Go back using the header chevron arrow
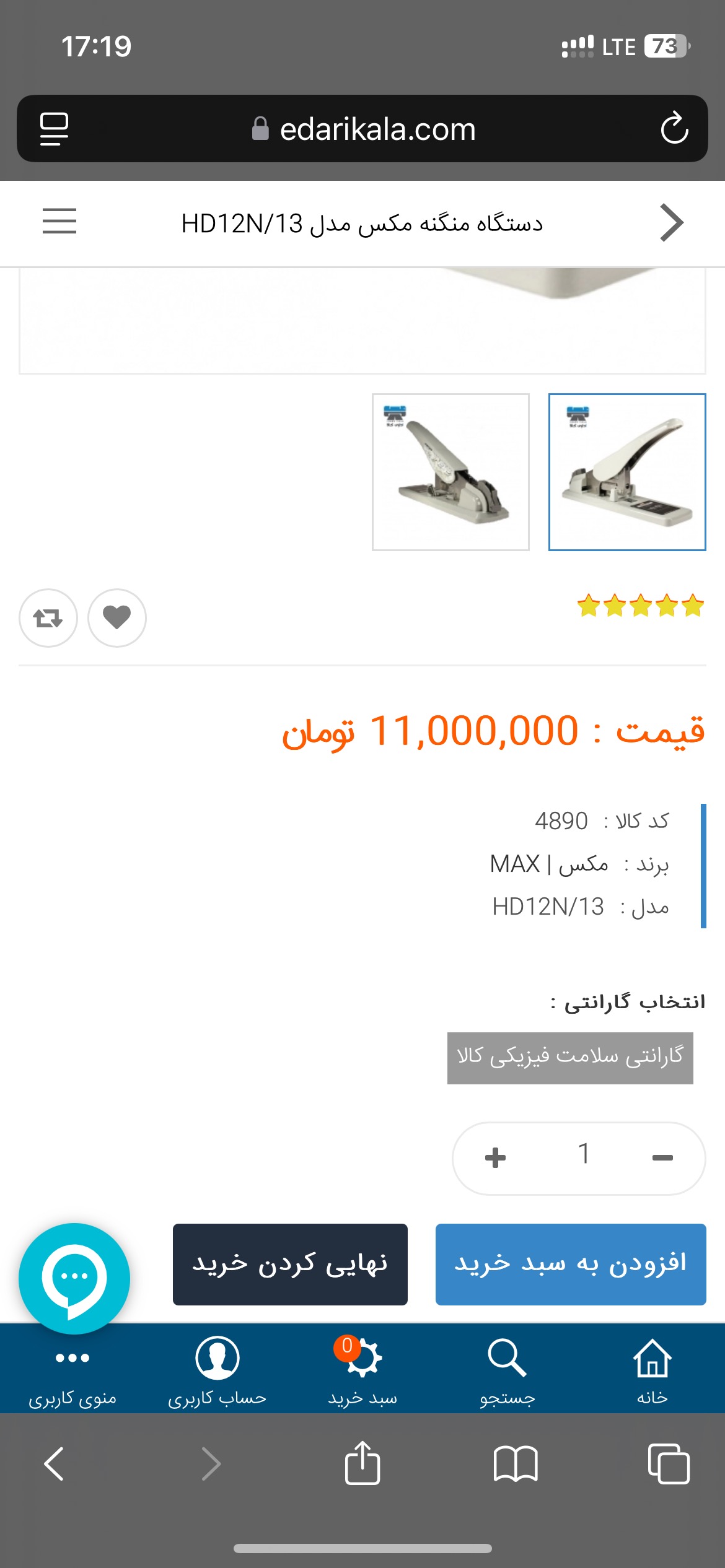725x1568 pixels. pos(672,222)
